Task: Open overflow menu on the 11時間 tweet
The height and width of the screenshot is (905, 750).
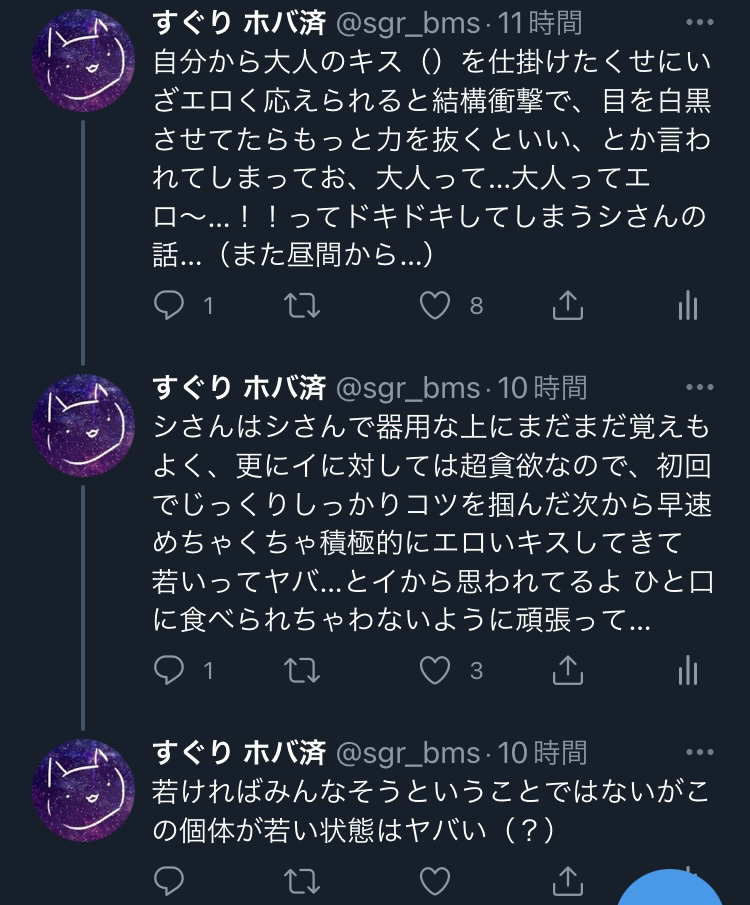Action: [699, 22]
